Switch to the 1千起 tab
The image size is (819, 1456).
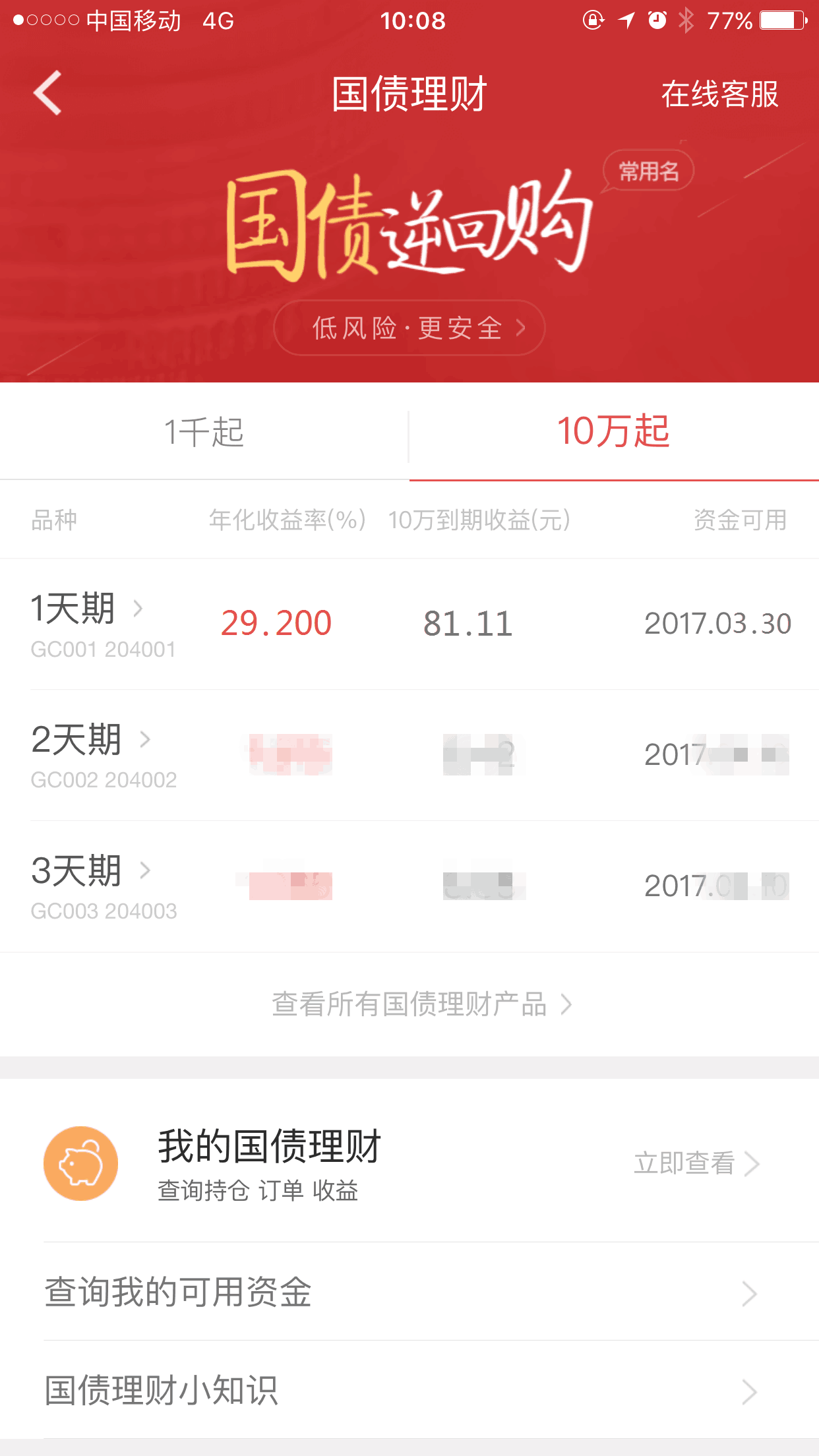[x=204, y=433]
